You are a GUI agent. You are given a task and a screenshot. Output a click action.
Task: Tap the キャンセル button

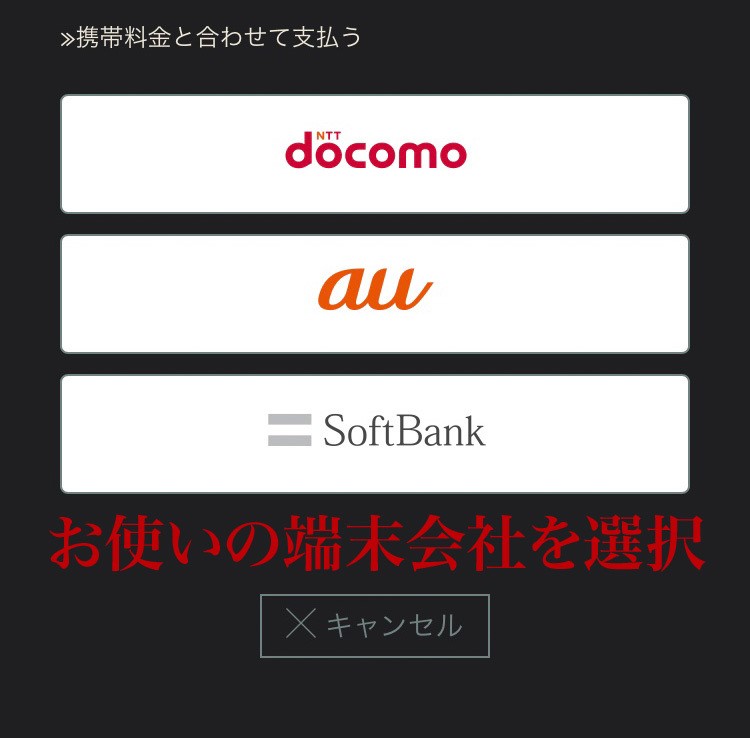375,626
